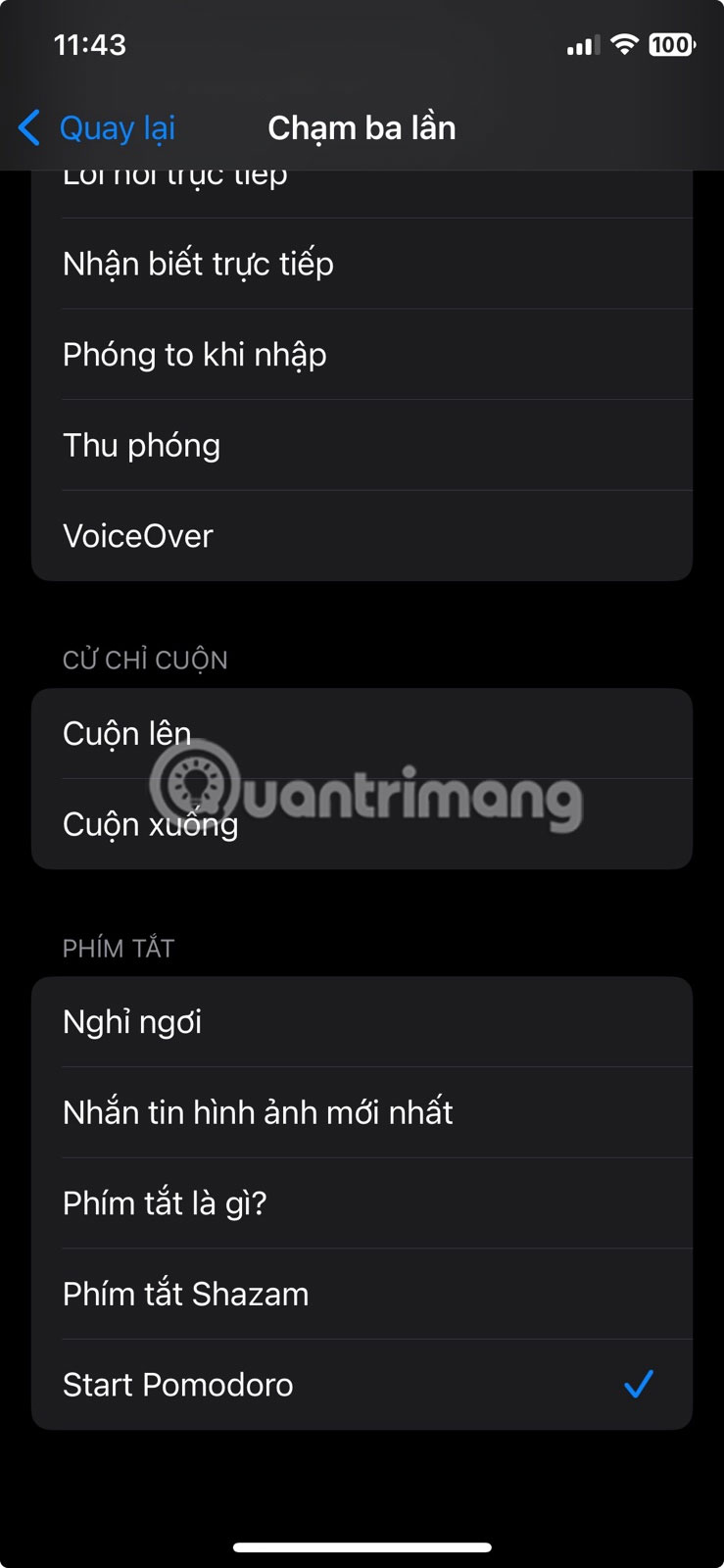Choose Nhắn tin hình ảnh mới nhất
The height and width of the screenshot is (1568, 724).
coord(362,1112)
